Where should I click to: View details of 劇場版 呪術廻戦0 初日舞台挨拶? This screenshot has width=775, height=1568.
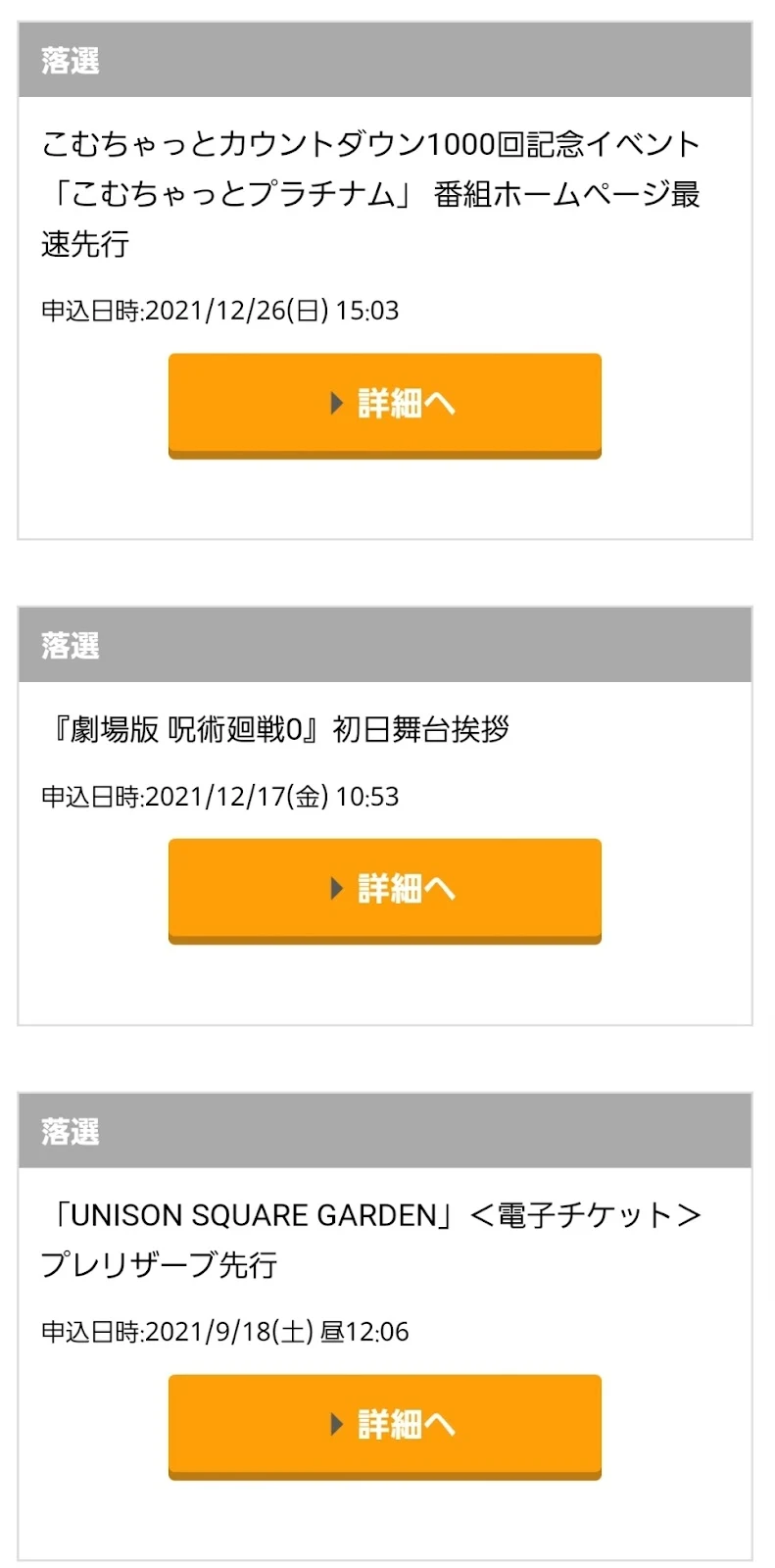384,889
